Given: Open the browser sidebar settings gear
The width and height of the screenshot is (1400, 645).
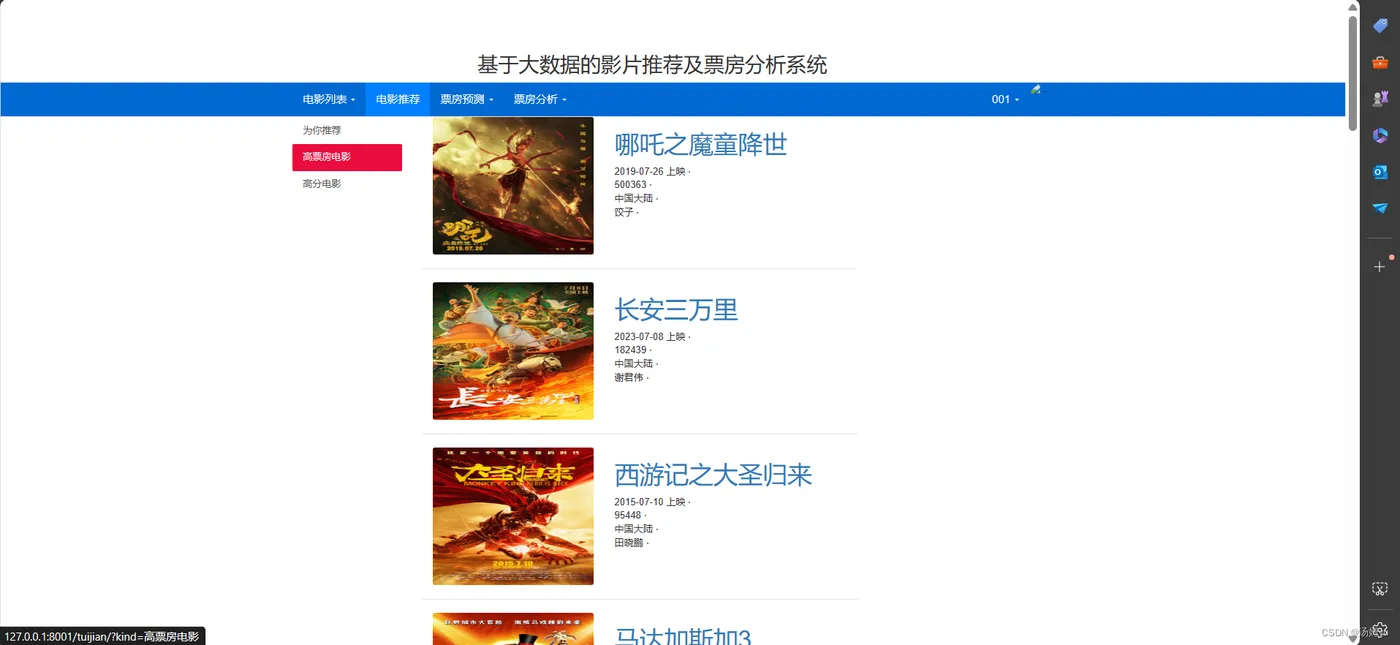Looking at the screenshot, I should 1379,630.
